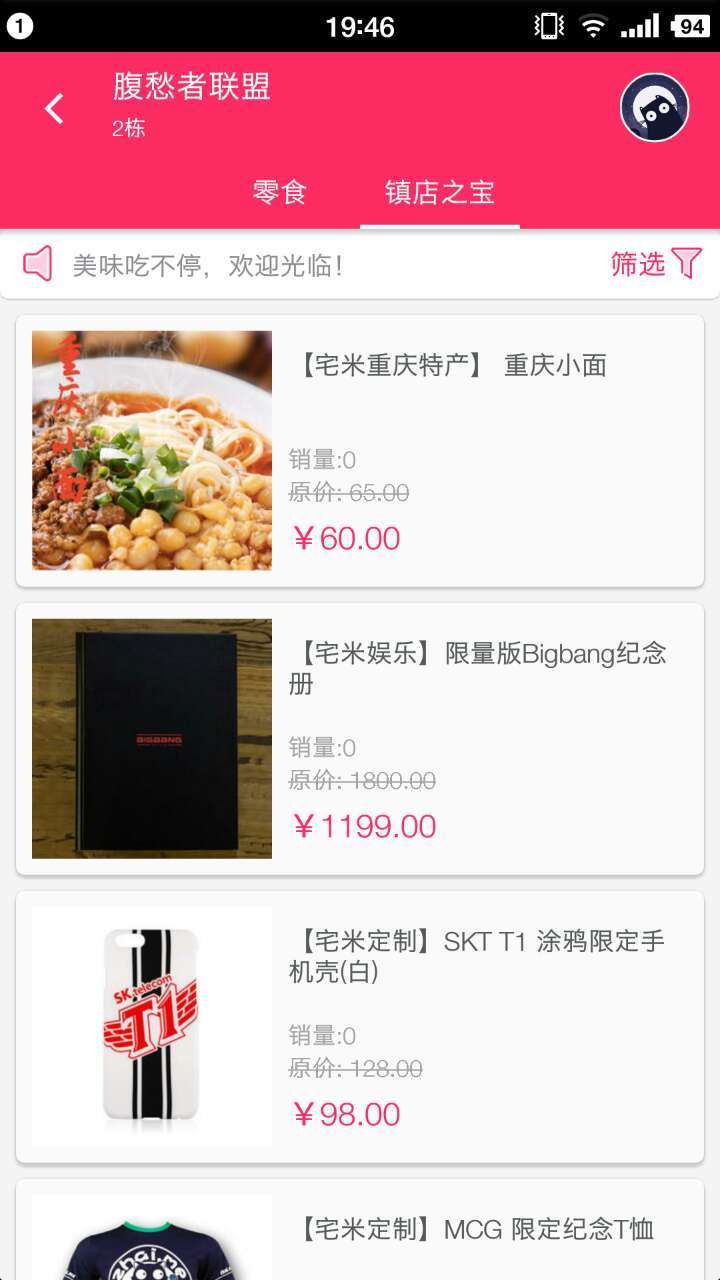Open the 筛选 filter
Viewport: 720px width, 1280px height.
pyautogui.click(x=656, y=264)
